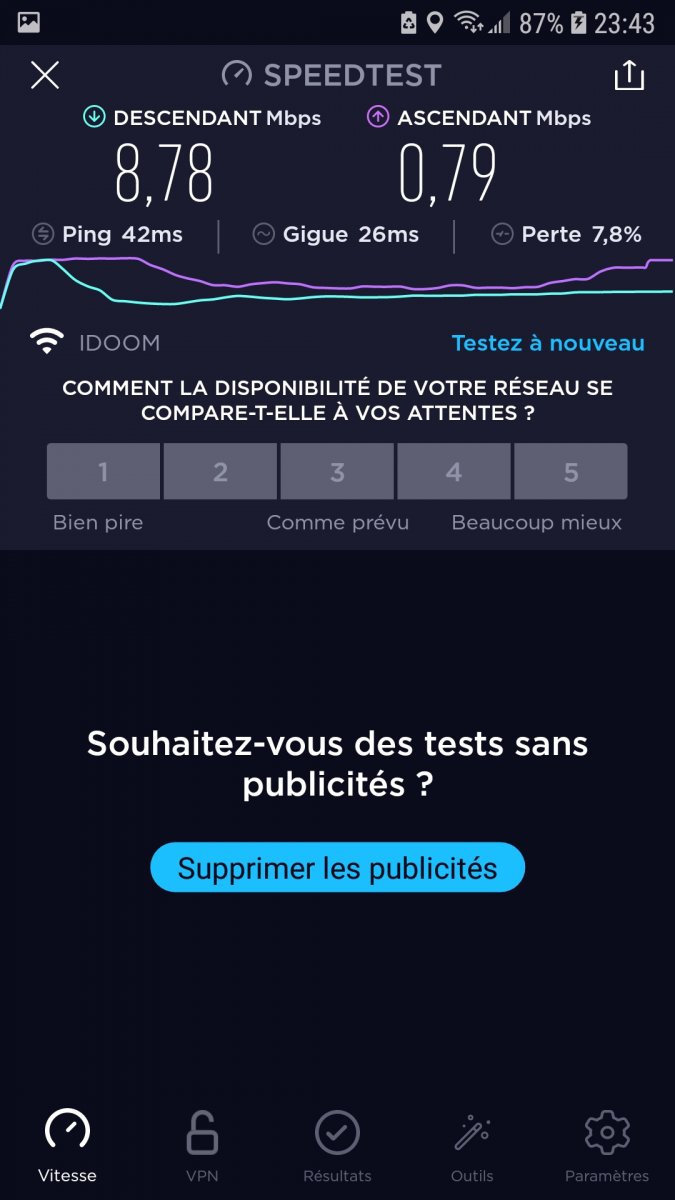The width and height of the screenshot is (675, 1200).
Task: Open the VPN tab
Action: click(x=202, y=1146)
